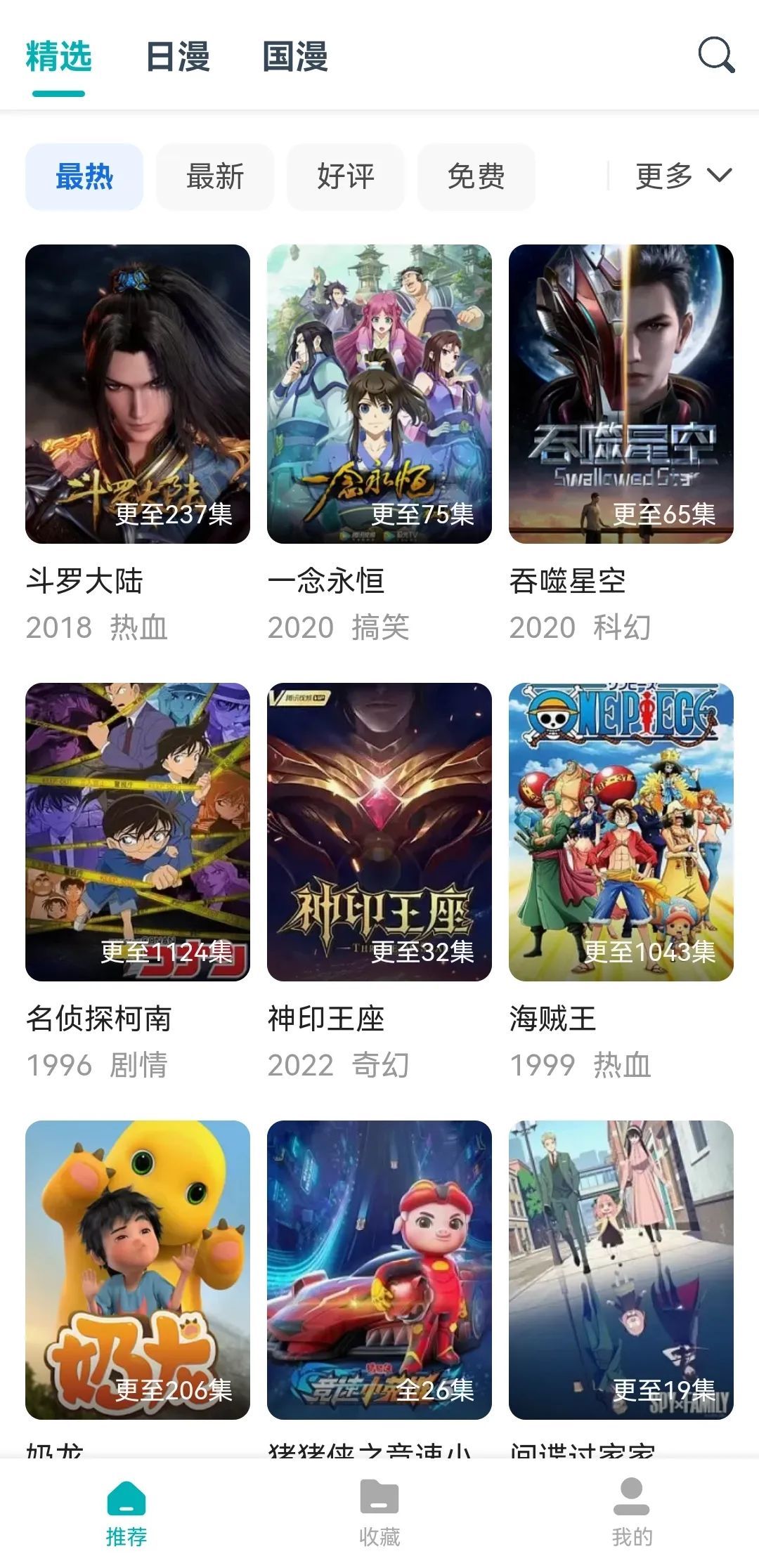Switch to the 国漫 tab
This screenshot has width=759, height=1568.
coord(295,57)
